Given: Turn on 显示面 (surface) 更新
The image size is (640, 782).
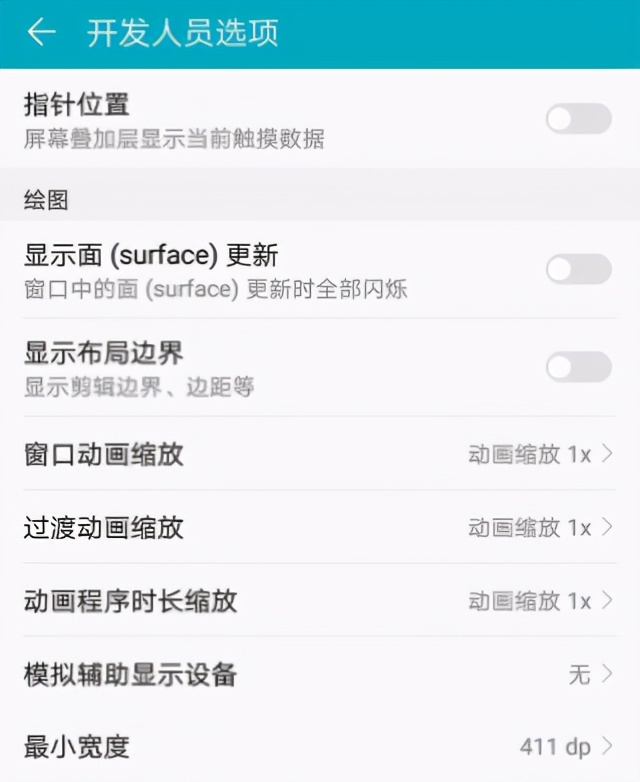Looking at the screenshot, I should [578, 268].
